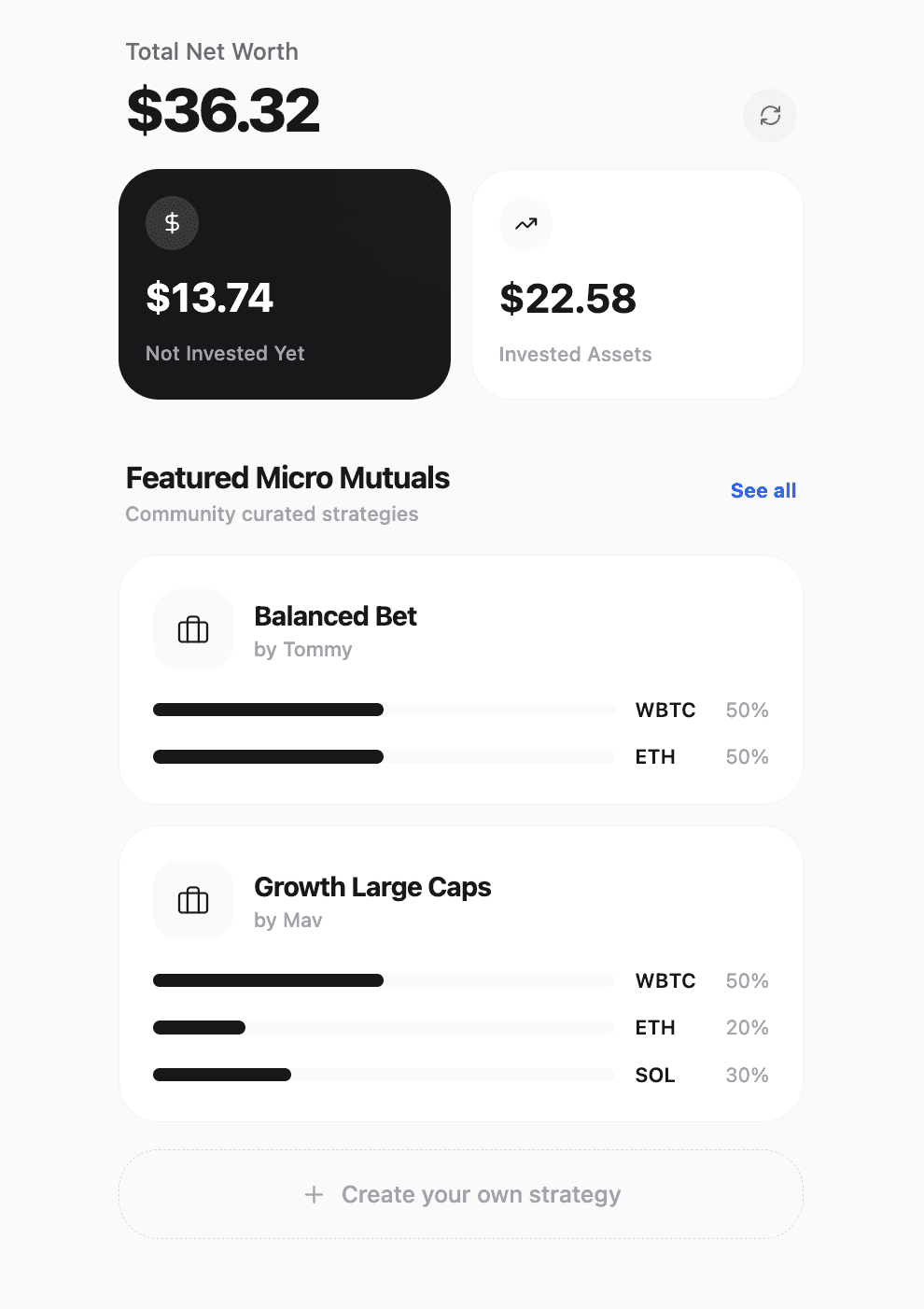This screenshot has height=1309, width=924.
Task: Create your own strategy
Action: [x=461, y=1194]
